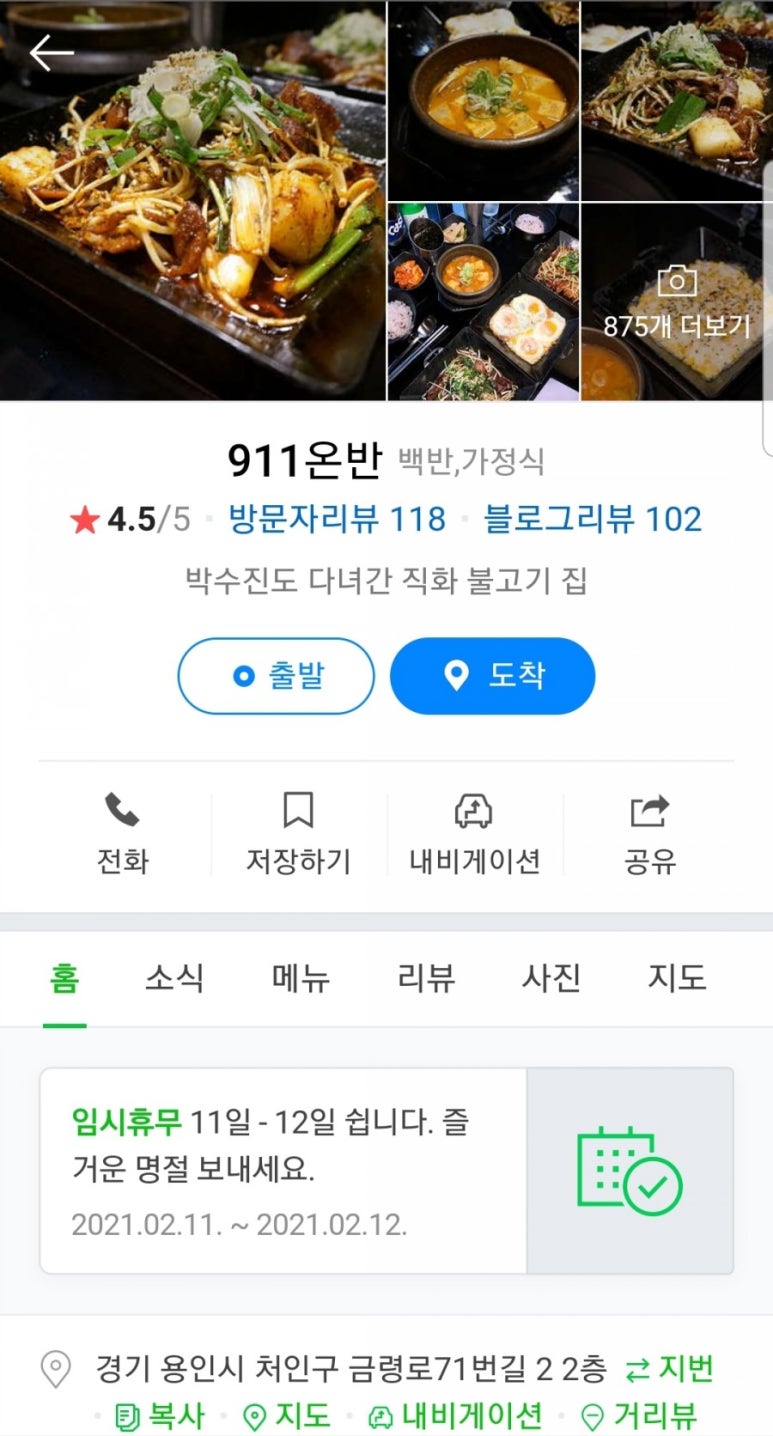Save the place with 저장하기
The height and width of the screenshot is (1436, 773).
pyautogui.click(x=298, y=833)
